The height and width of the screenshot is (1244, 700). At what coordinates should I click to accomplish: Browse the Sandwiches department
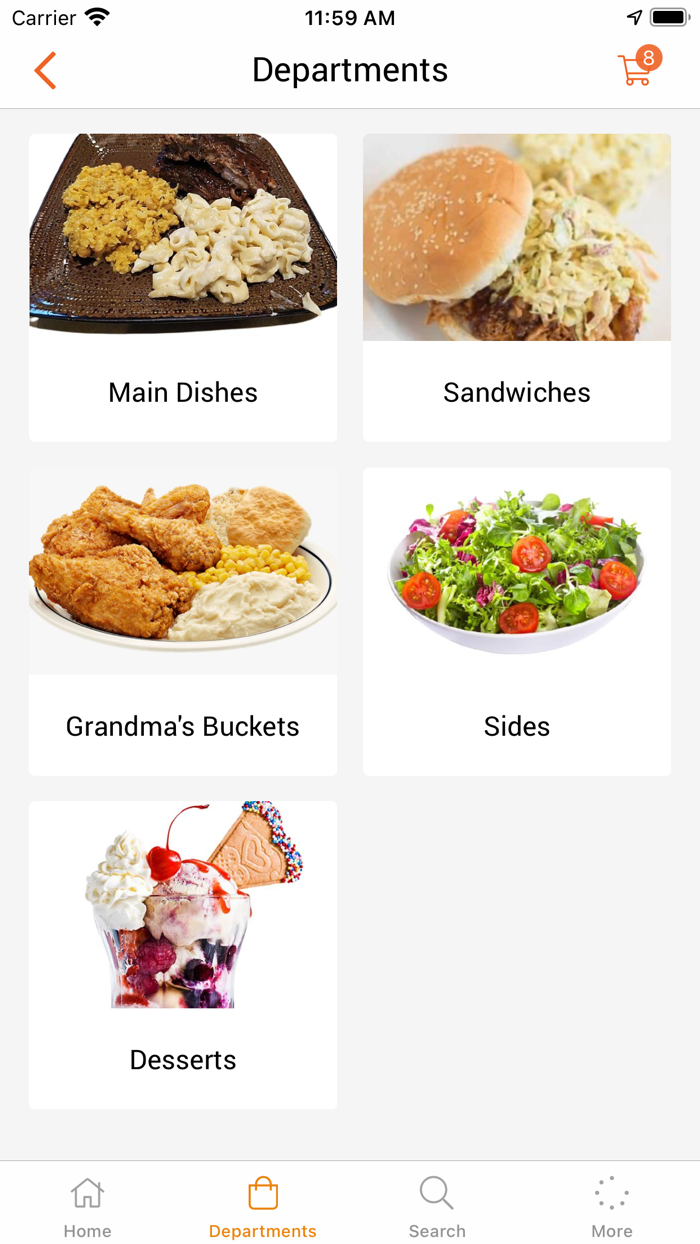tap(517, 288)
